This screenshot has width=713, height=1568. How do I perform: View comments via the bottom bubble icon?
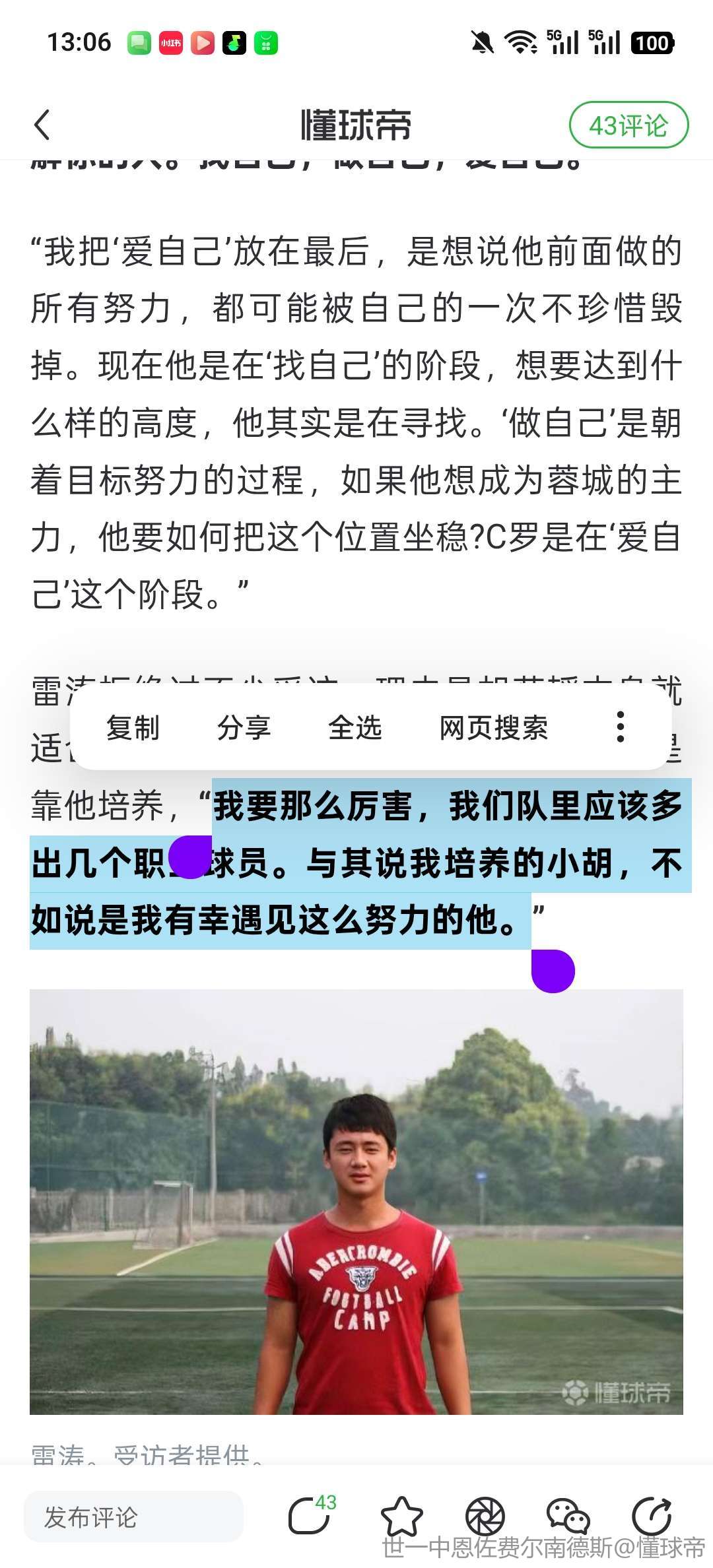pyautogui.click(x=310, y=1516)
